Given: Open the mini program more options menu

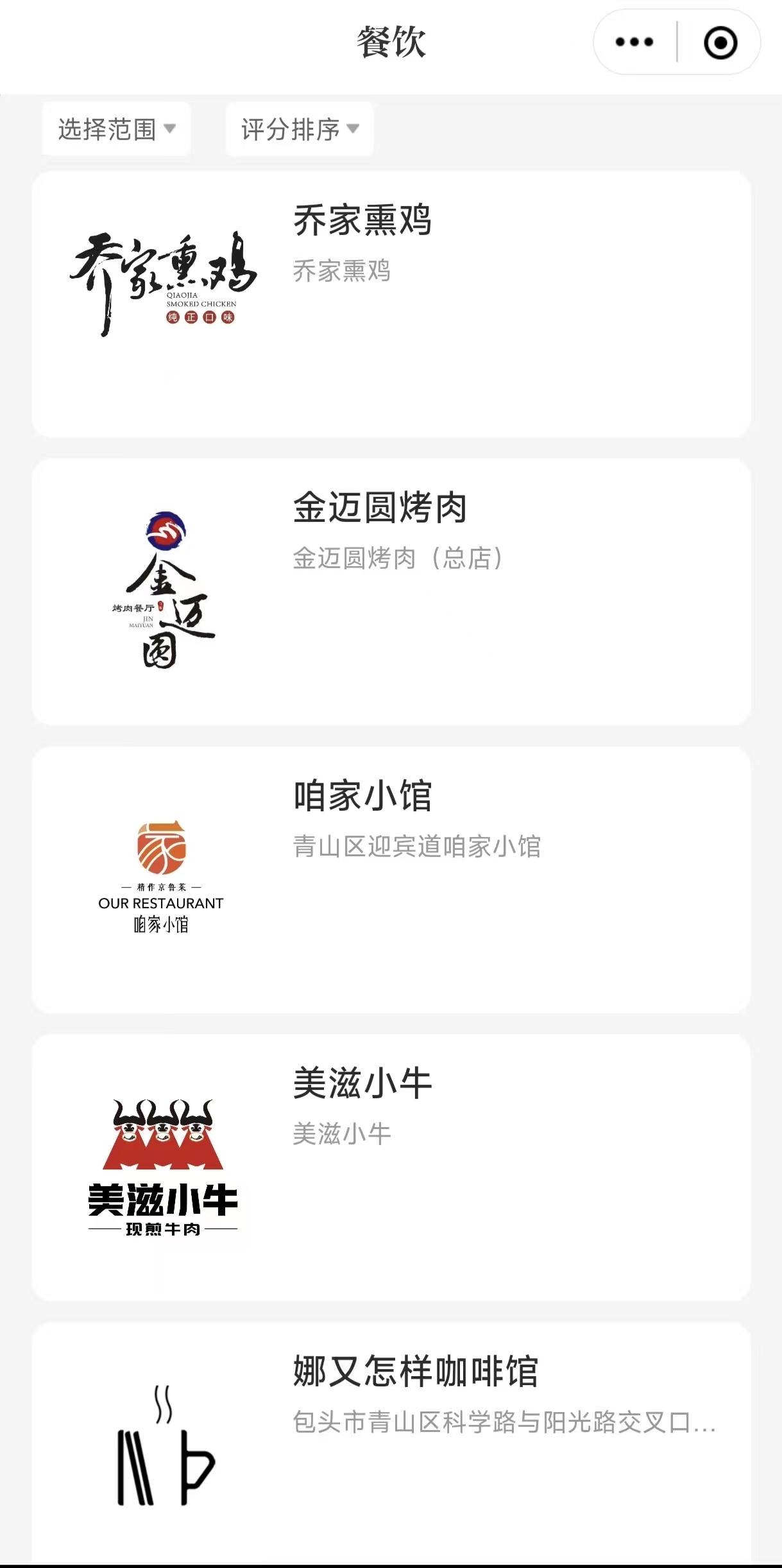Looking at the screenshot, I should coord(634,42).
